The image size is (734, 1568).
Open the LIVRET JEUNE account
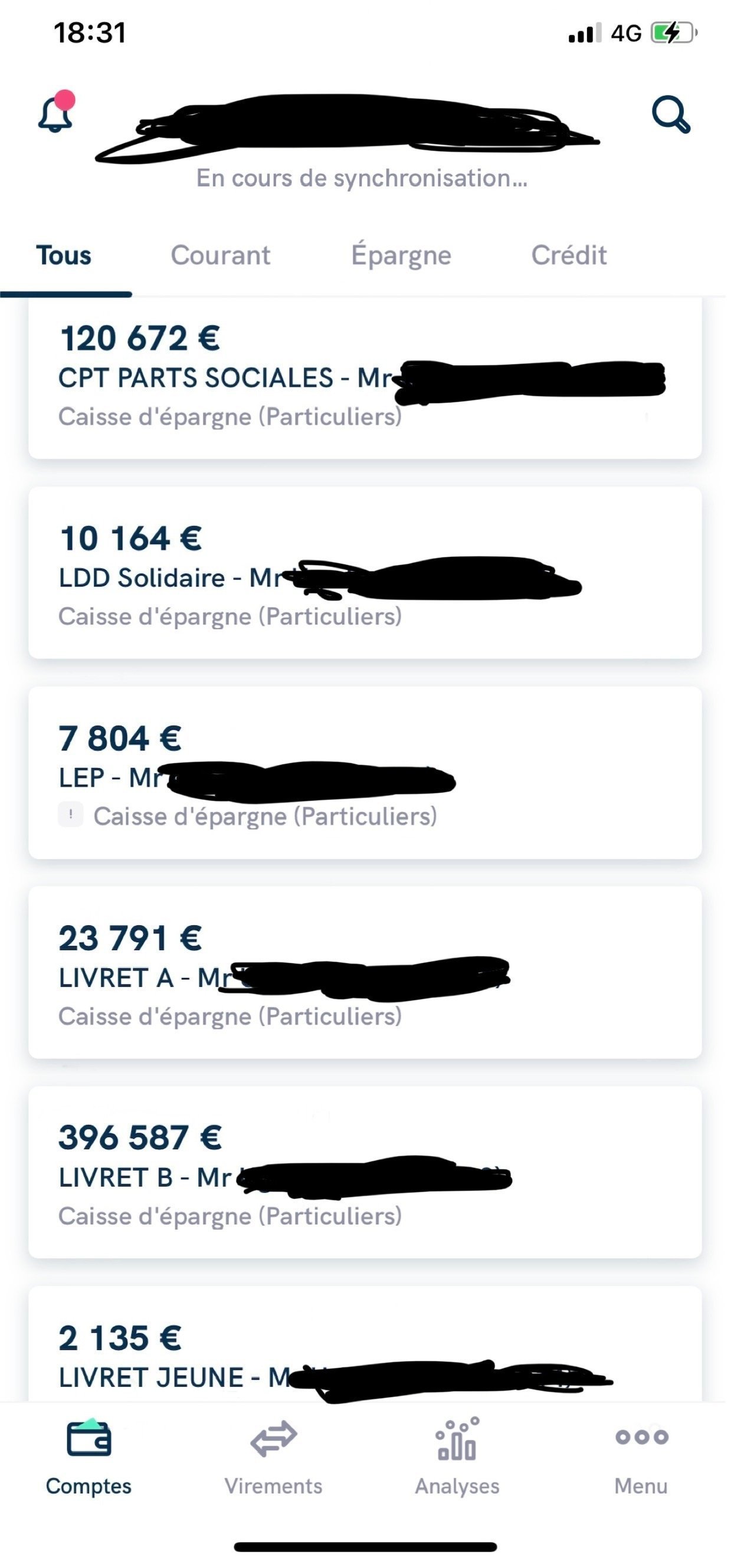click(365, 1352)
